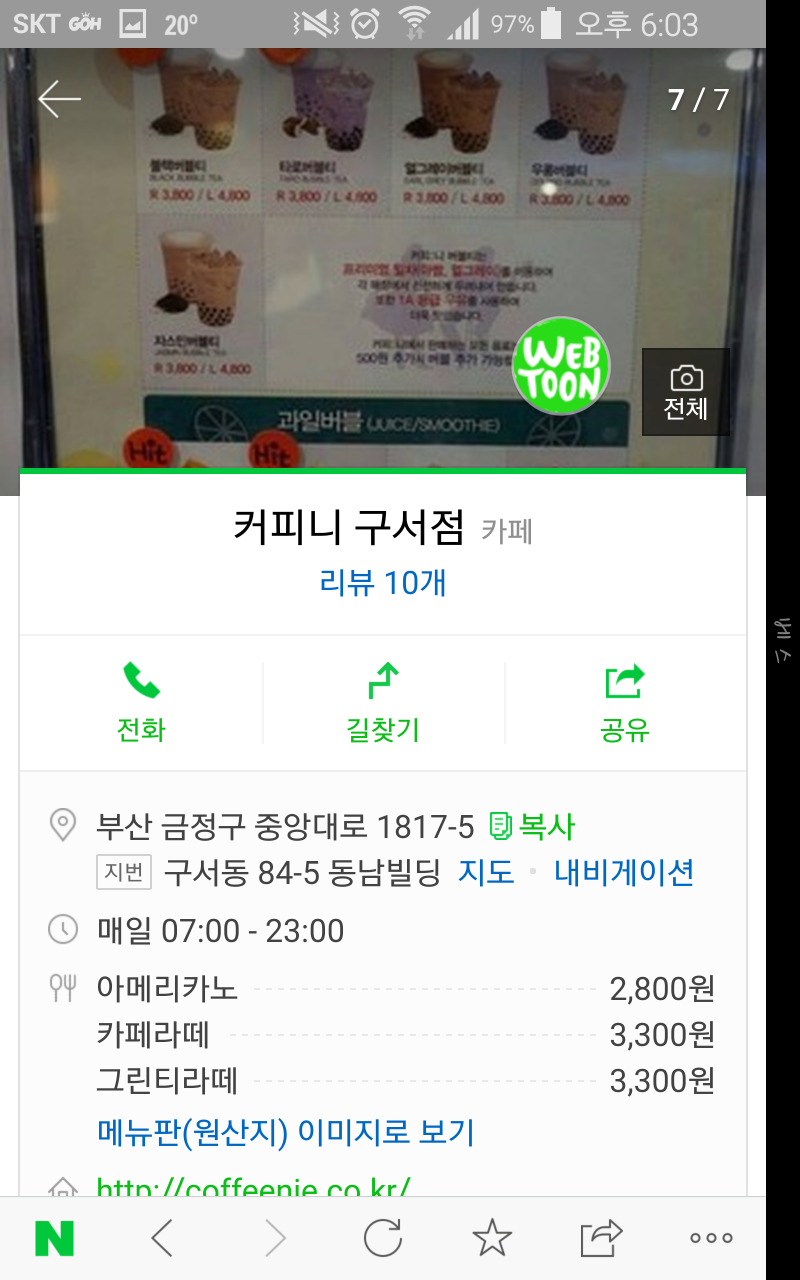Image resolution: width=800 pixels, height=1280 pixels.
Task: Launch 내비게이션 navigation
Action: [624, 873]
